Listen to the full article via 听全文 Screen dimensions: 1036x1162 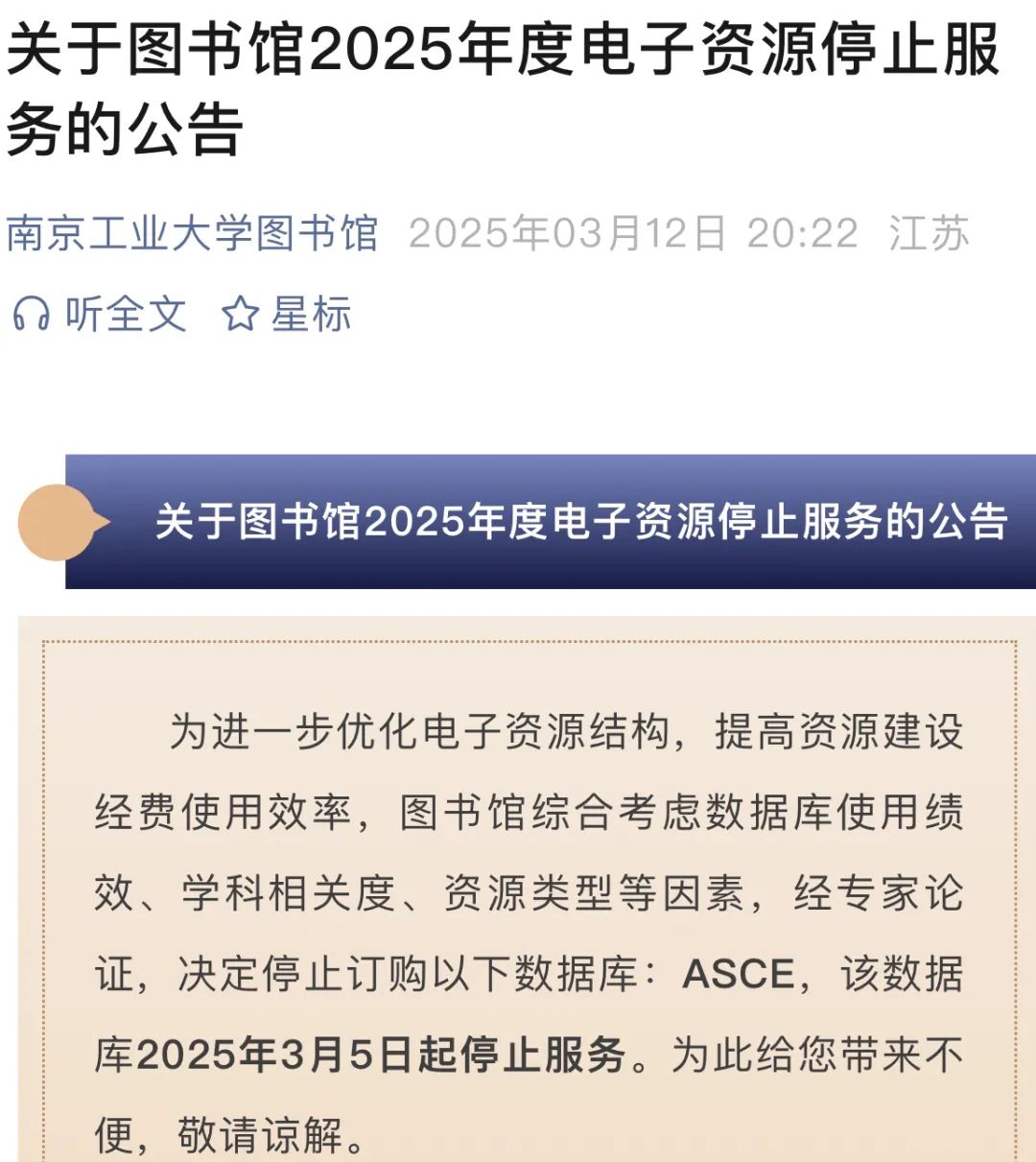100,314
